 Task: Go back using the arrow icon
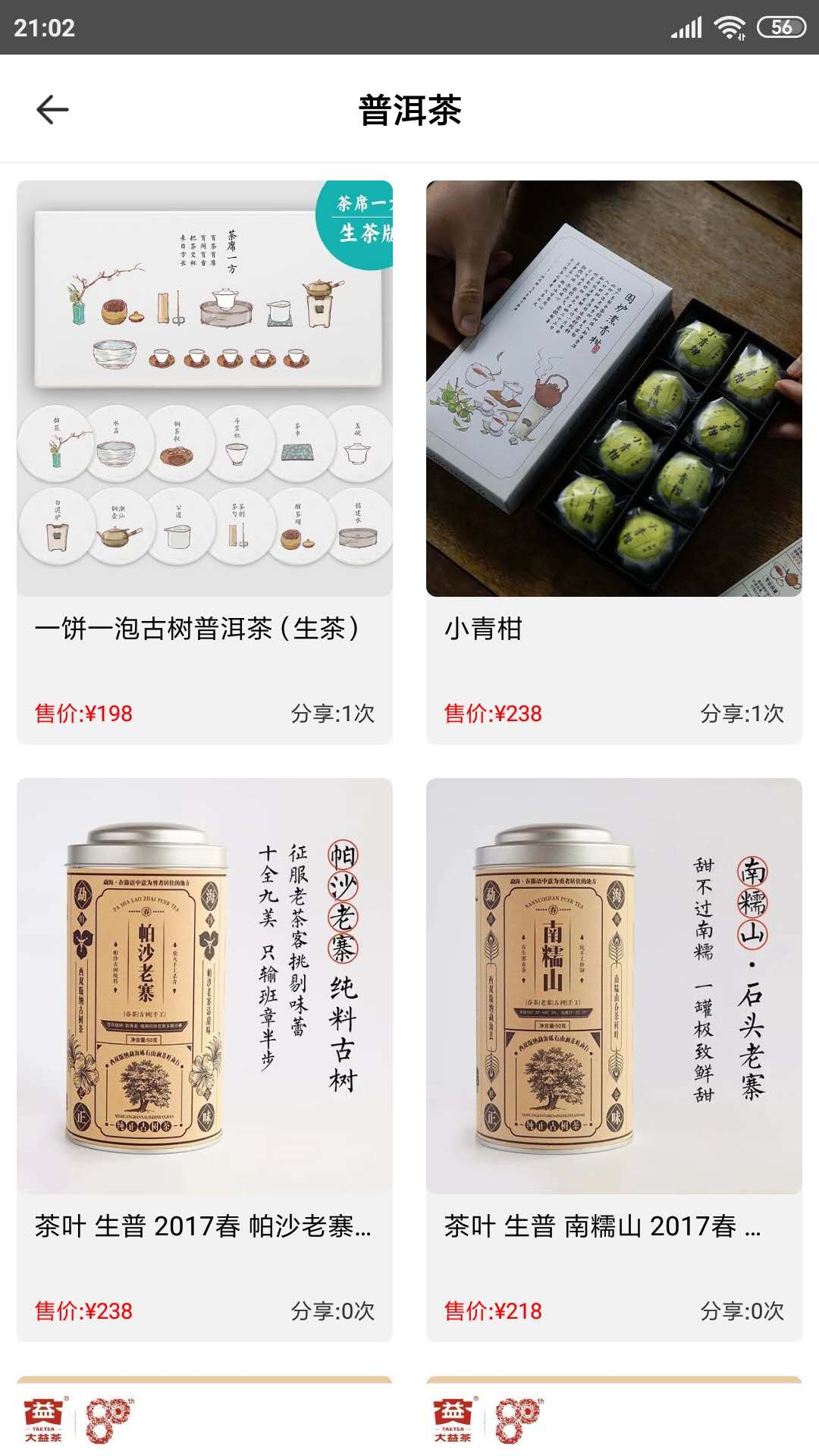(52, 110)
